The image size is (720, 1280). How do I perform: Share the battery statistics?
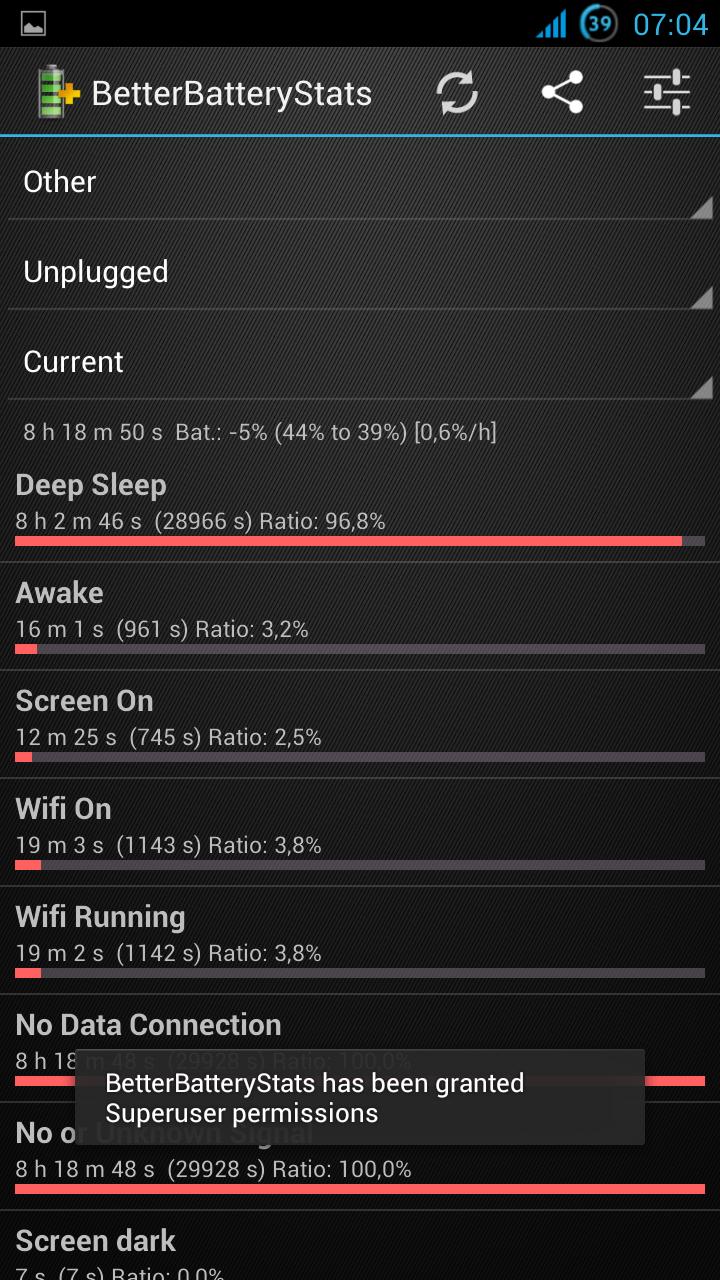click(x=562, y=93)
